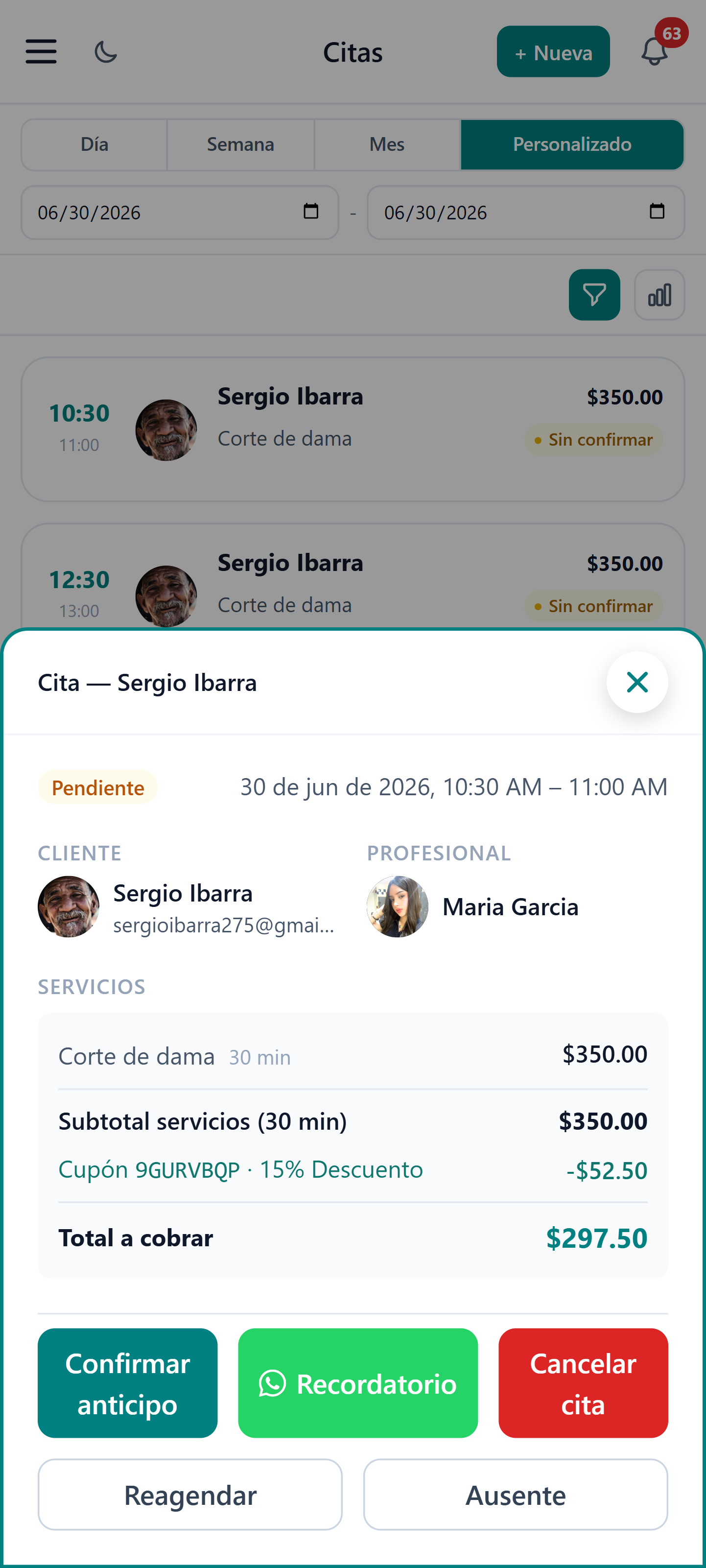The image size is (706, 1568).
Task: Open the statistics chart view
Action: pyautogui.click(x=659, y=295)
